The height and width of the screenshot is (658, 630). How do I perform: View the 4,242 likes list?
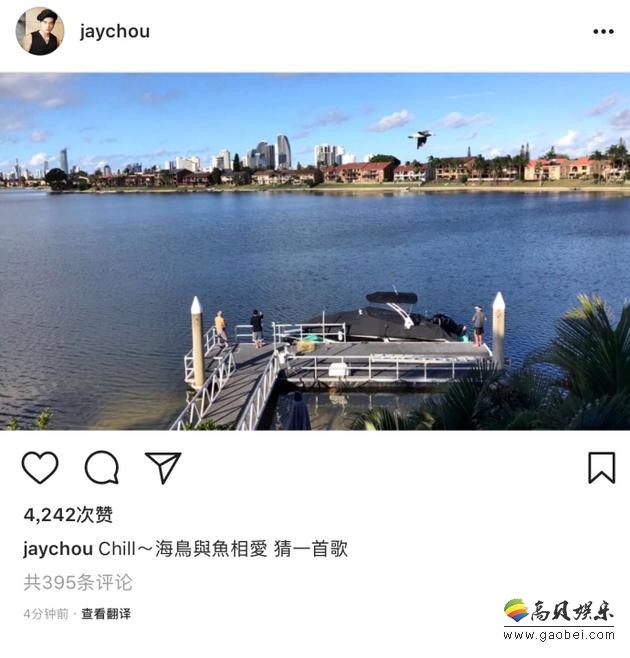point(68,515)
